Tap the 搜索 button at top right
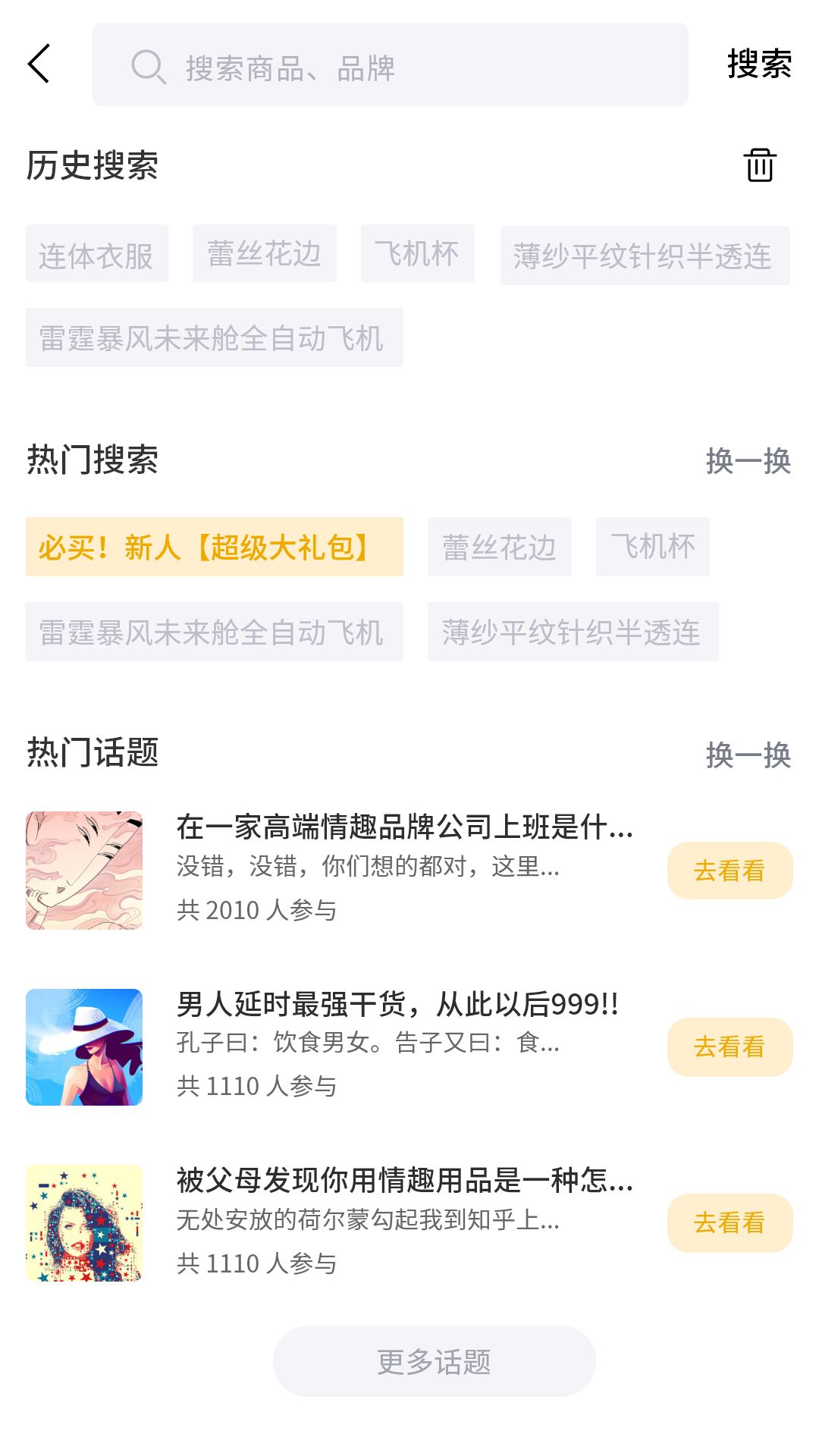Viewport: 819px width, 1456px height. [759, 64]
